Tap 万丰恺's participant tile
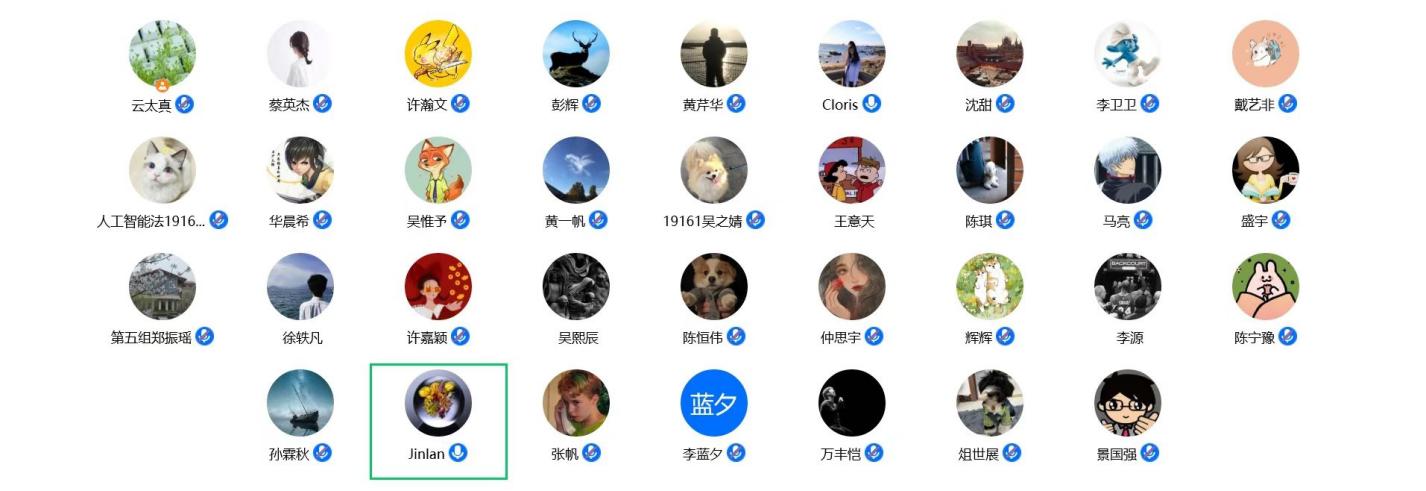 tap(852, 403)
